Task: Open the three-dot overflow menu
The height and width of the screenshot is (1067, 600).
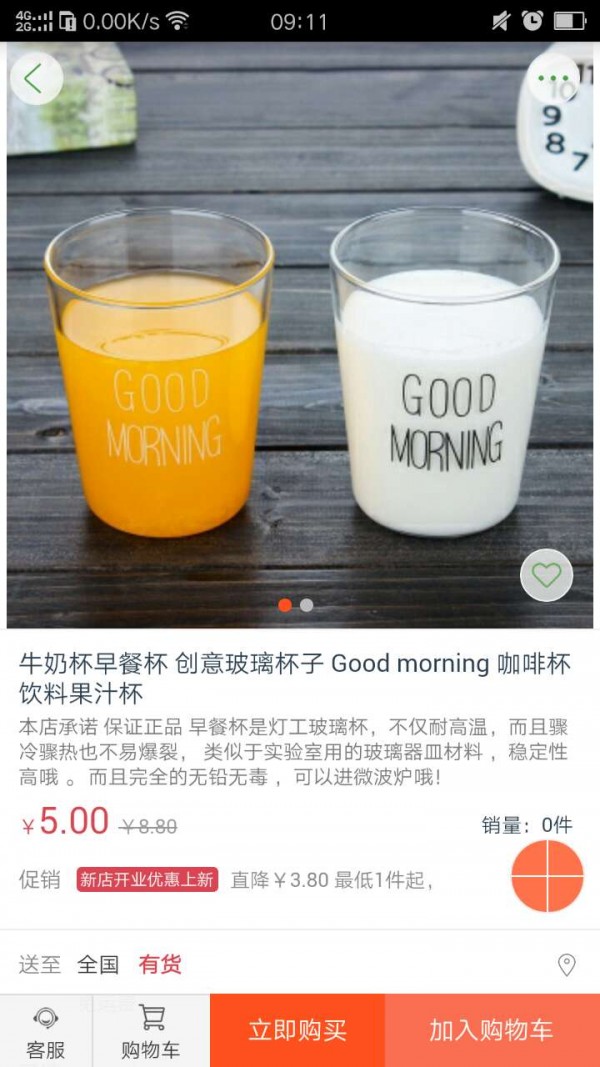Action: click(553, 78)
